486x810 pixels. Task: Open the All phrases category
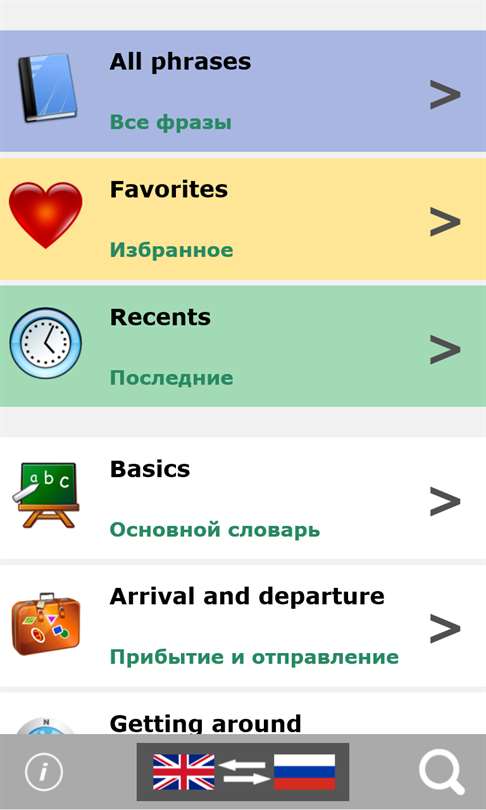pyautogui.click(x=243, y=91)
